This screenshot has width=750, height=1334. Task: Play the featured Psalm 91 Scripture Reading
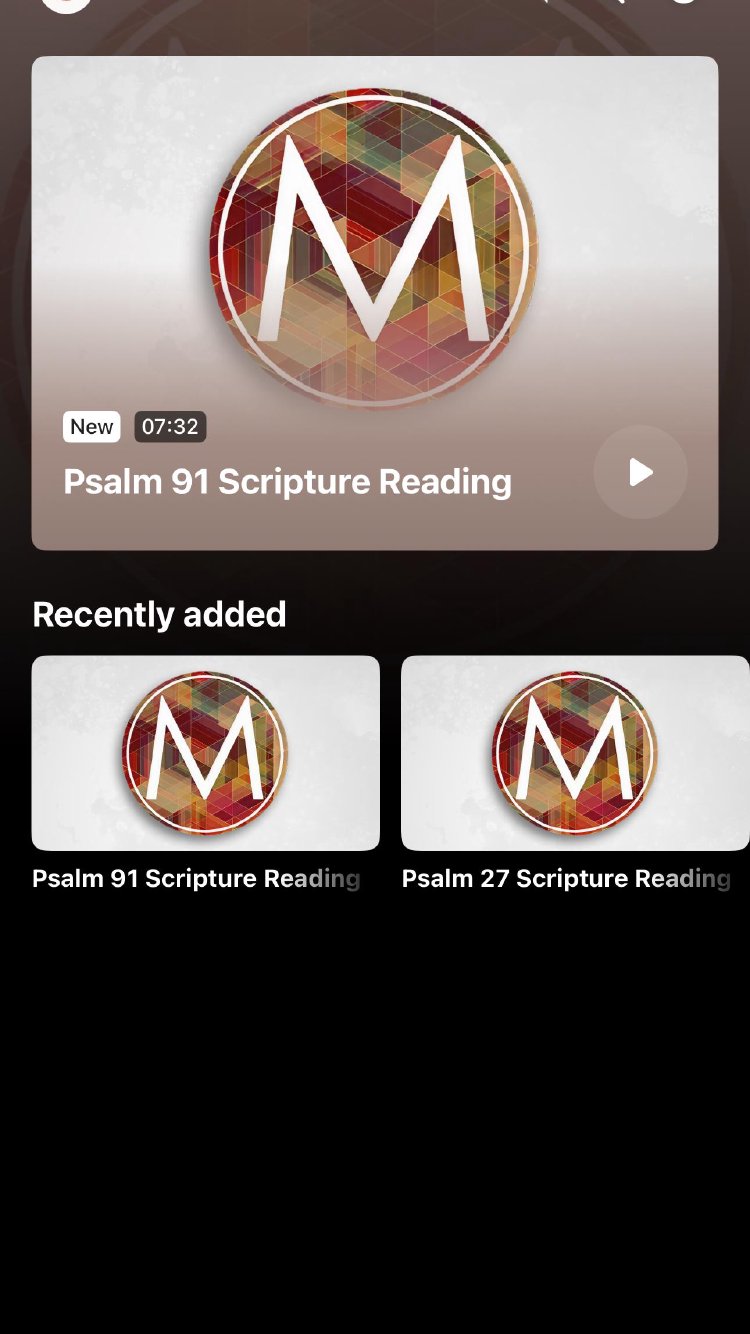tap(640, 472)
